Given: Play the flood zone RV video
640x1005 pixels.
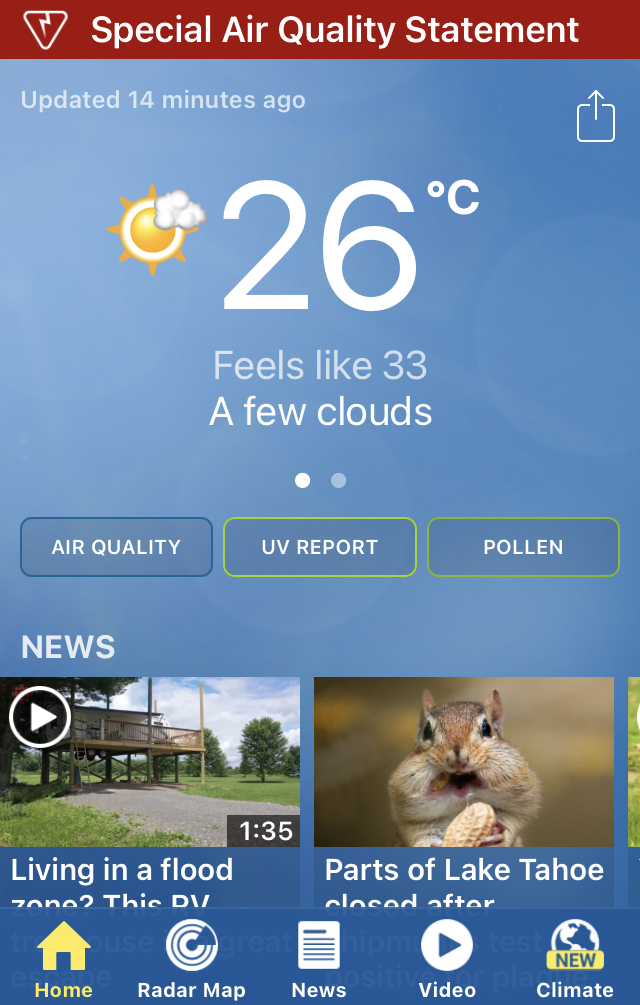Looking at the screenshot, I should (x=40, y=716).
